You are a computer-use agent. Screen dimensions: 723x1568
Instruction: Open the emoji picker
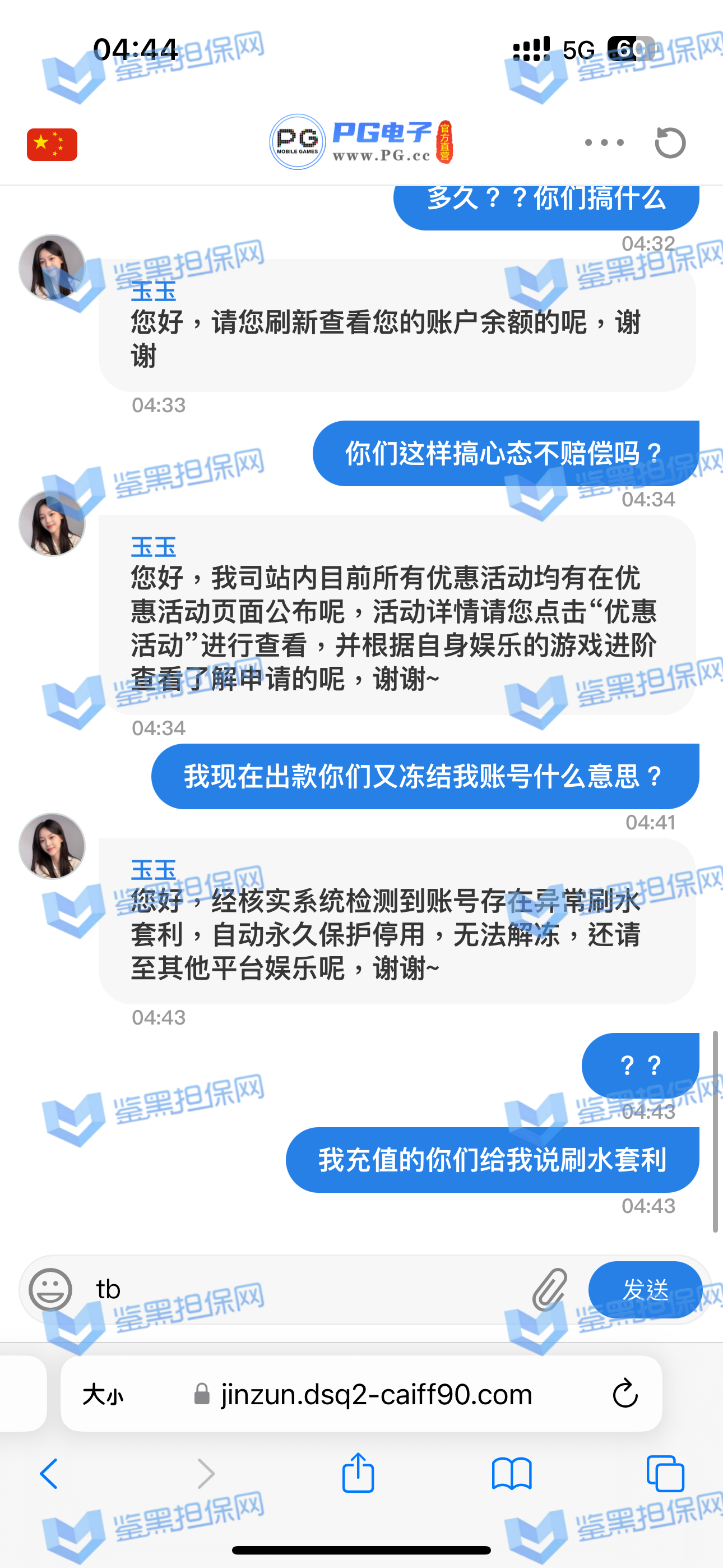pyautogui.click(x=50, y=1289)
